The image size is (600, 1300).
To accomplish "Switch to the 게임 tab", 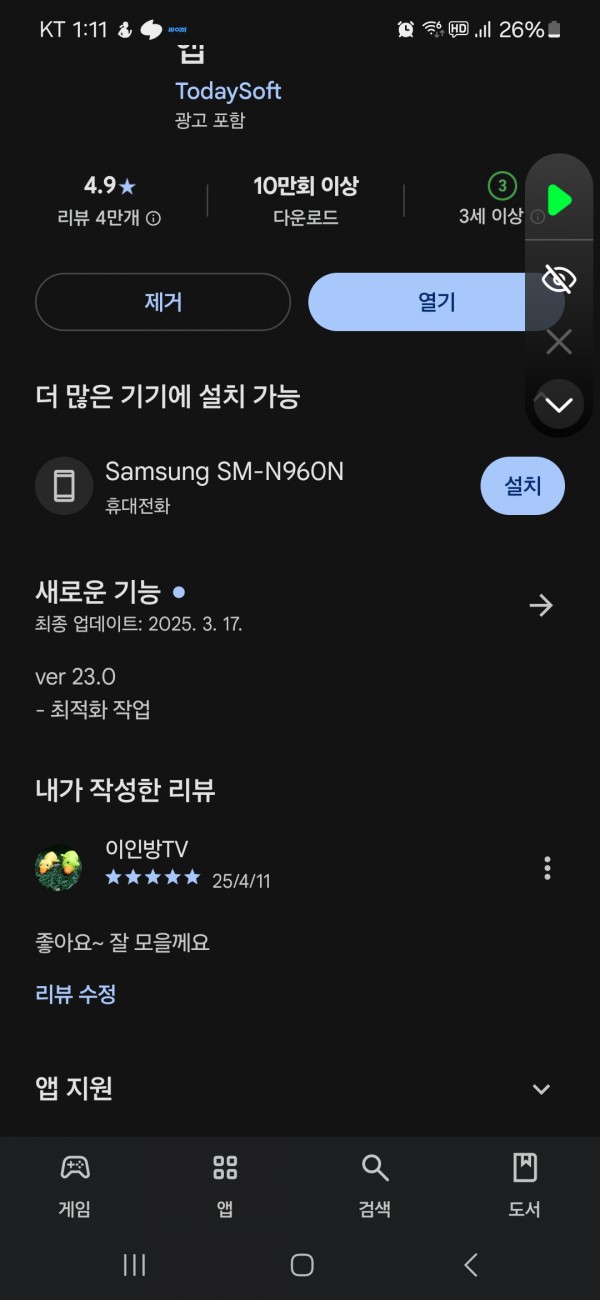I will click(75, 1185).
